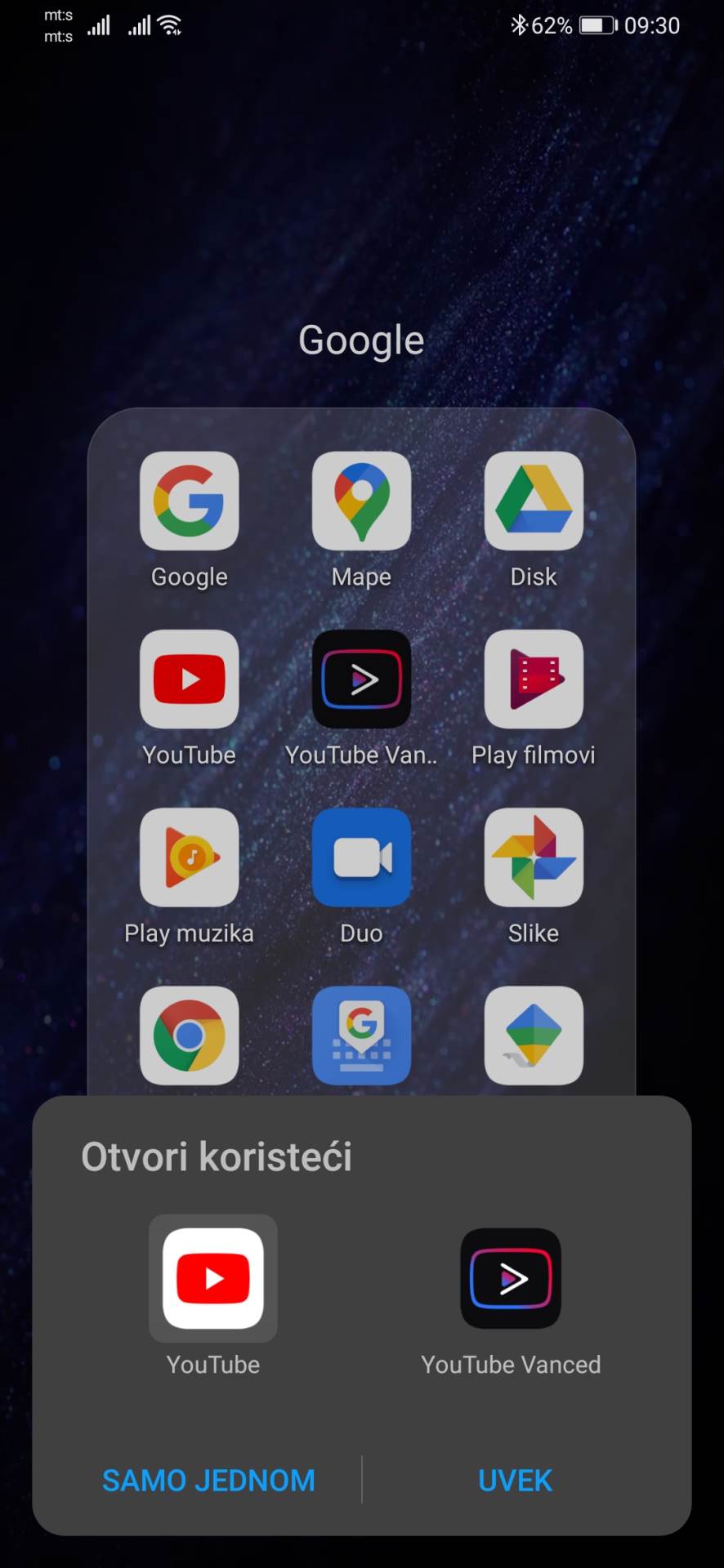
Task: Launch Mape from the Google folder
Action: tap(361, 501)
